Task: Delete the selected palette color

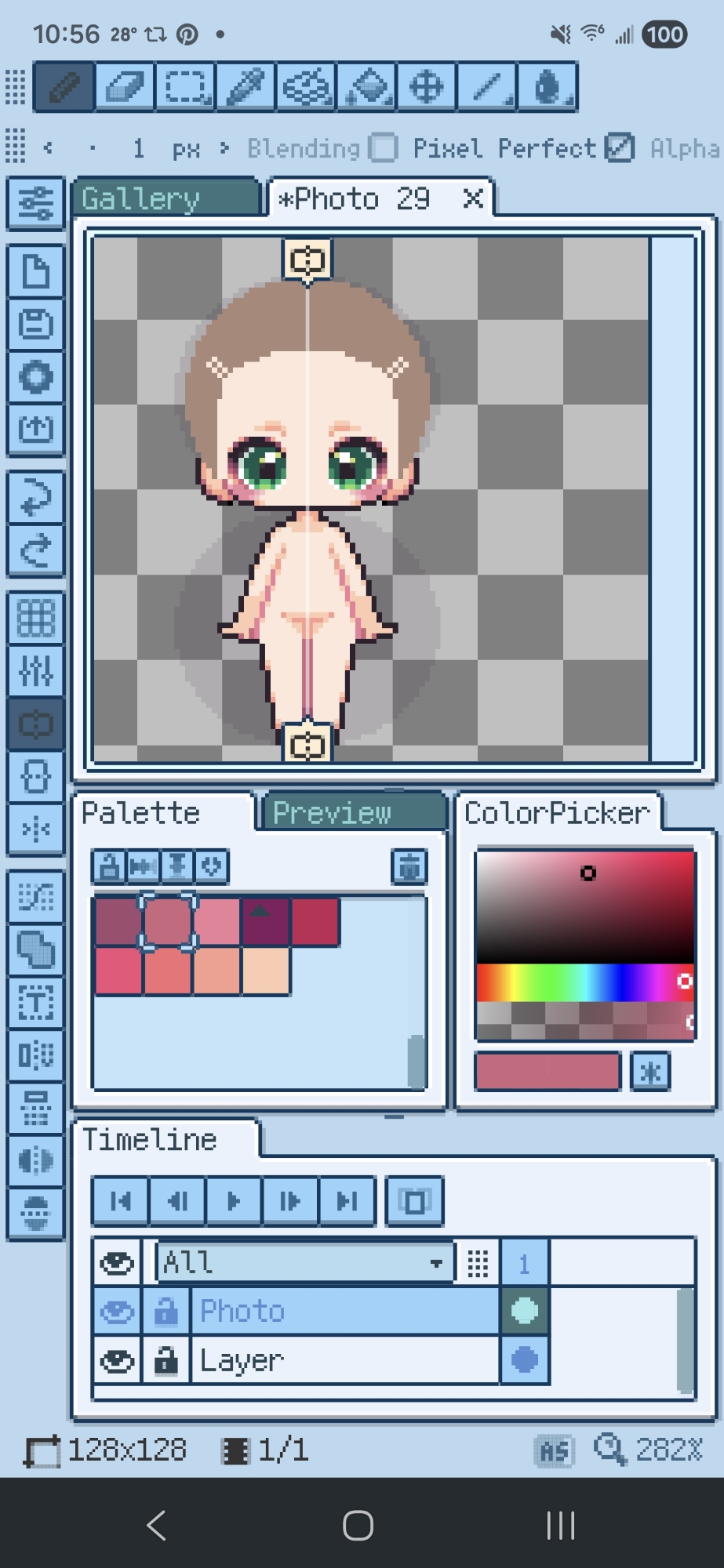Action: click(409, 867)
